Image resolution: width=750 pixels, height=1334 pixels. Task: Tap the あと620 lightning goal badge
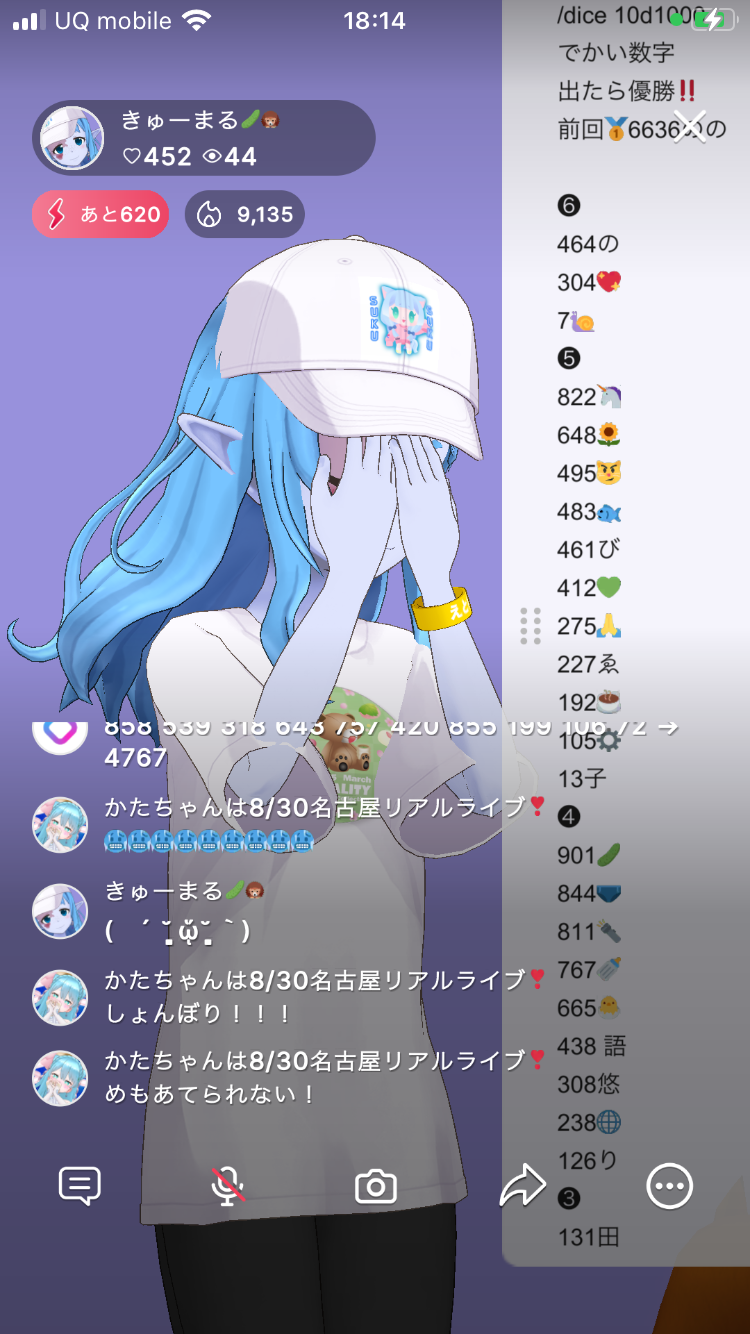101,214
